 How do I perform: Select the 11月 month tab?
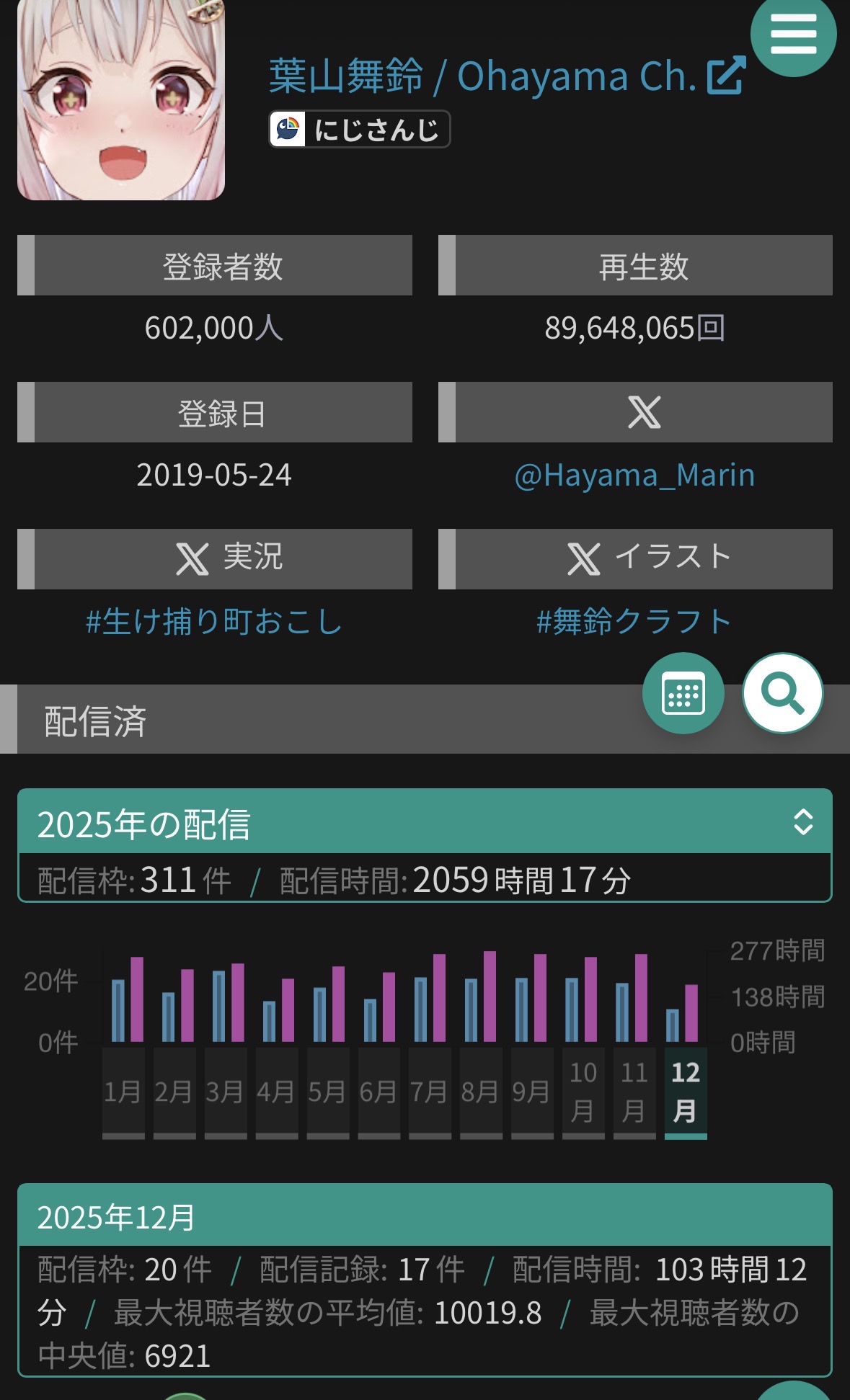tap(634, 1092)
